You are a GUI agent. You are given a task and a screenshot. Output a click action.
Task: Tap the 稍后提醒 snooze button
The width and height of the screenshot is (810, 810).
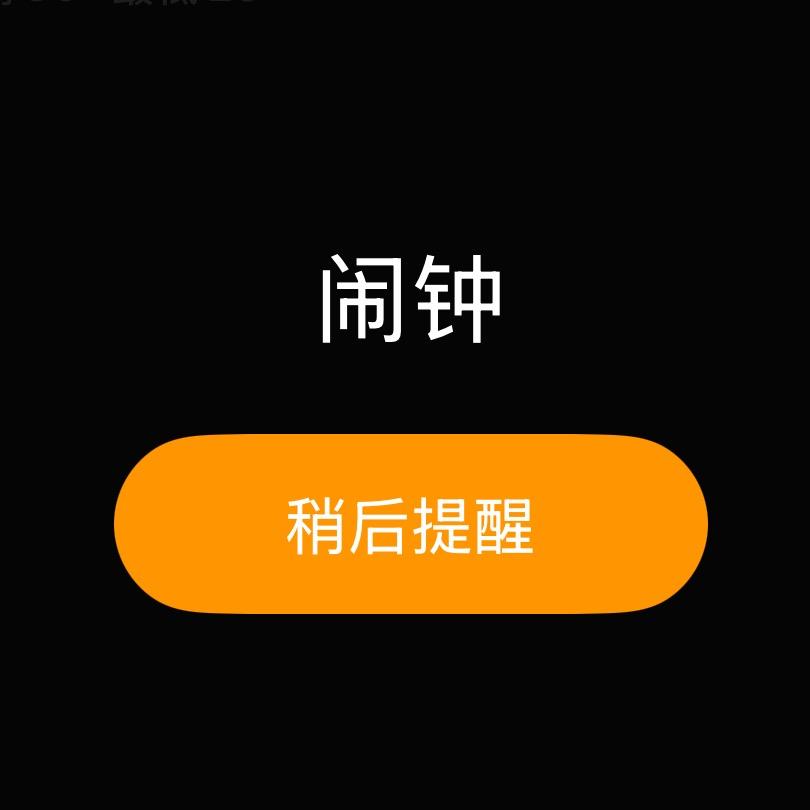(x=411, y=524)
